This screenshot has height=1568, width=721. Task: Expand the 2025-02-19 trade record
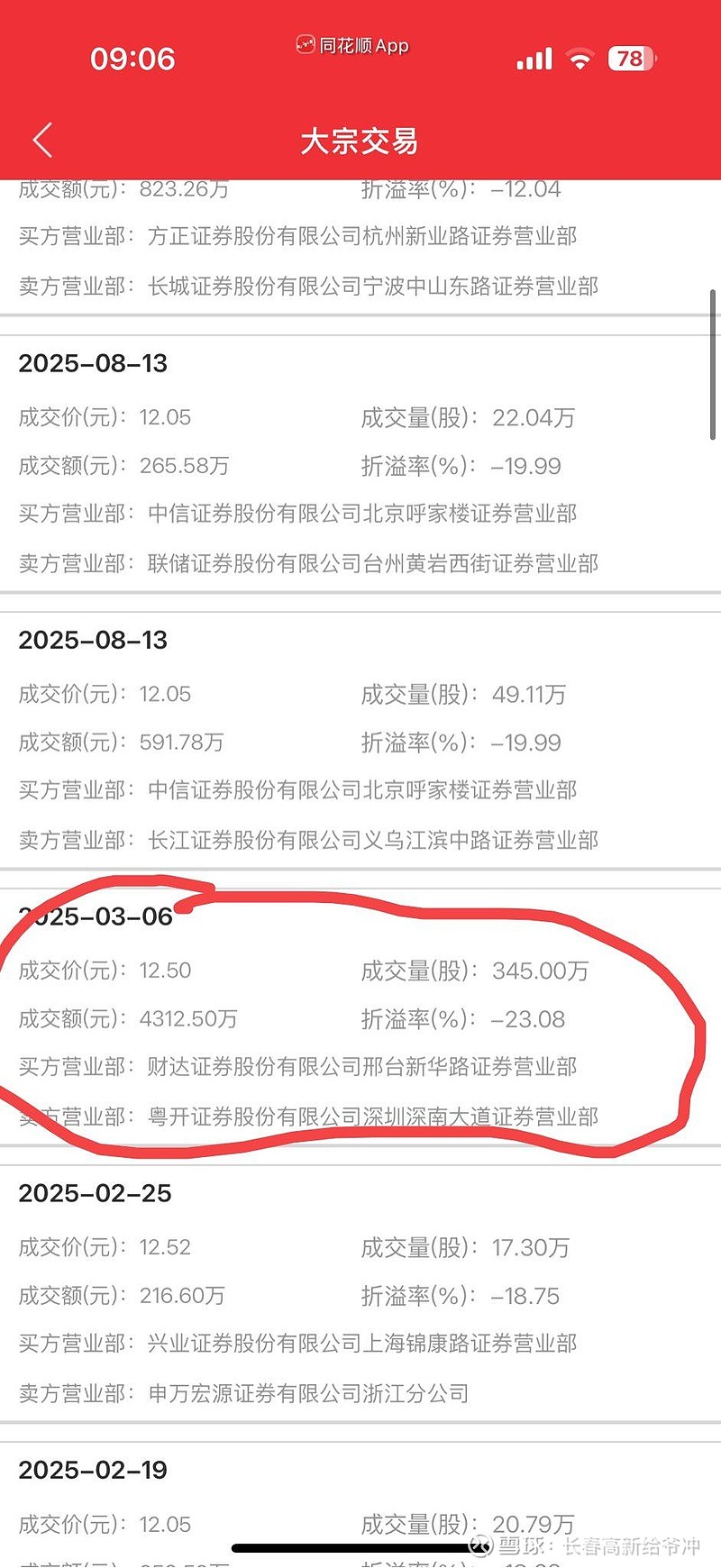click(x=95, y=1469)
